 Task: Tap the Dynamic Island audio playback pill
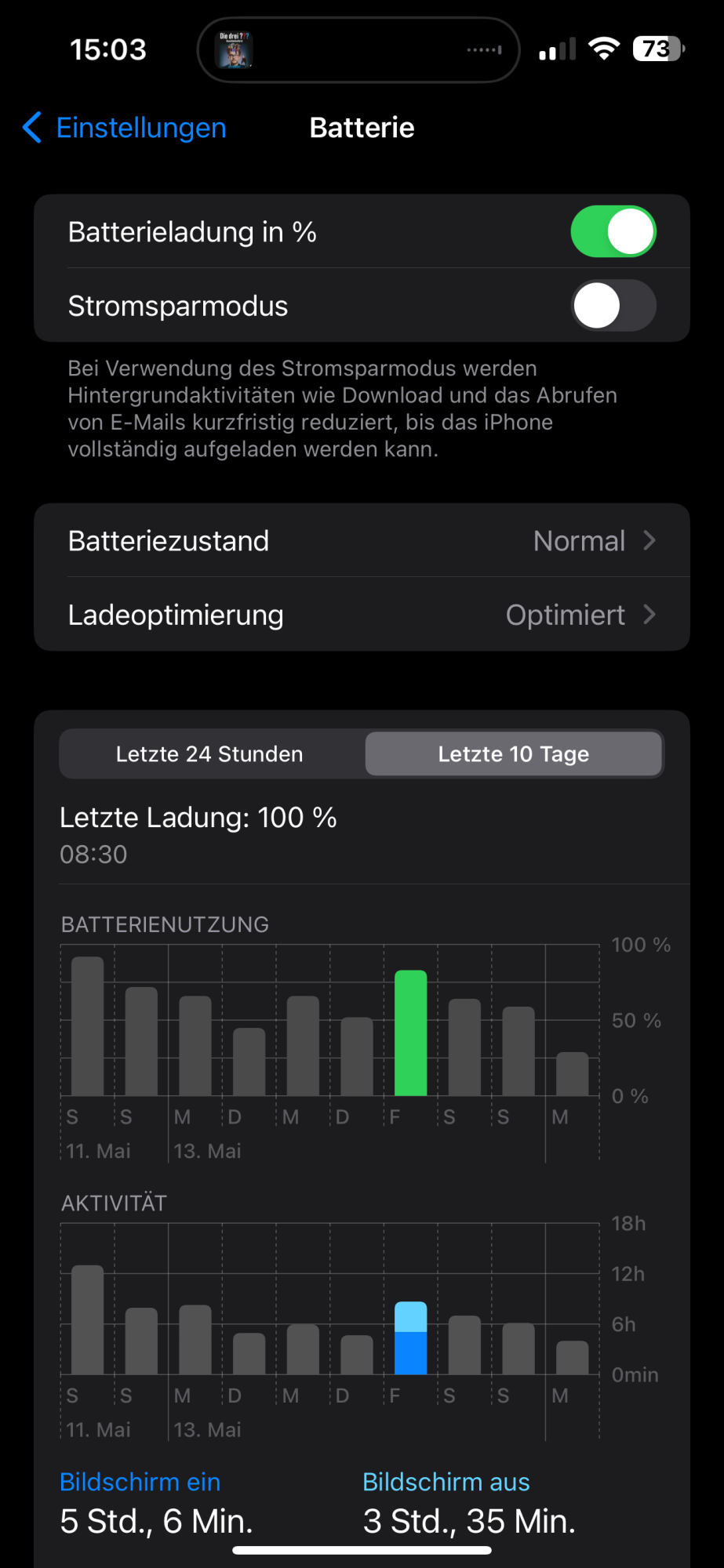358,50
